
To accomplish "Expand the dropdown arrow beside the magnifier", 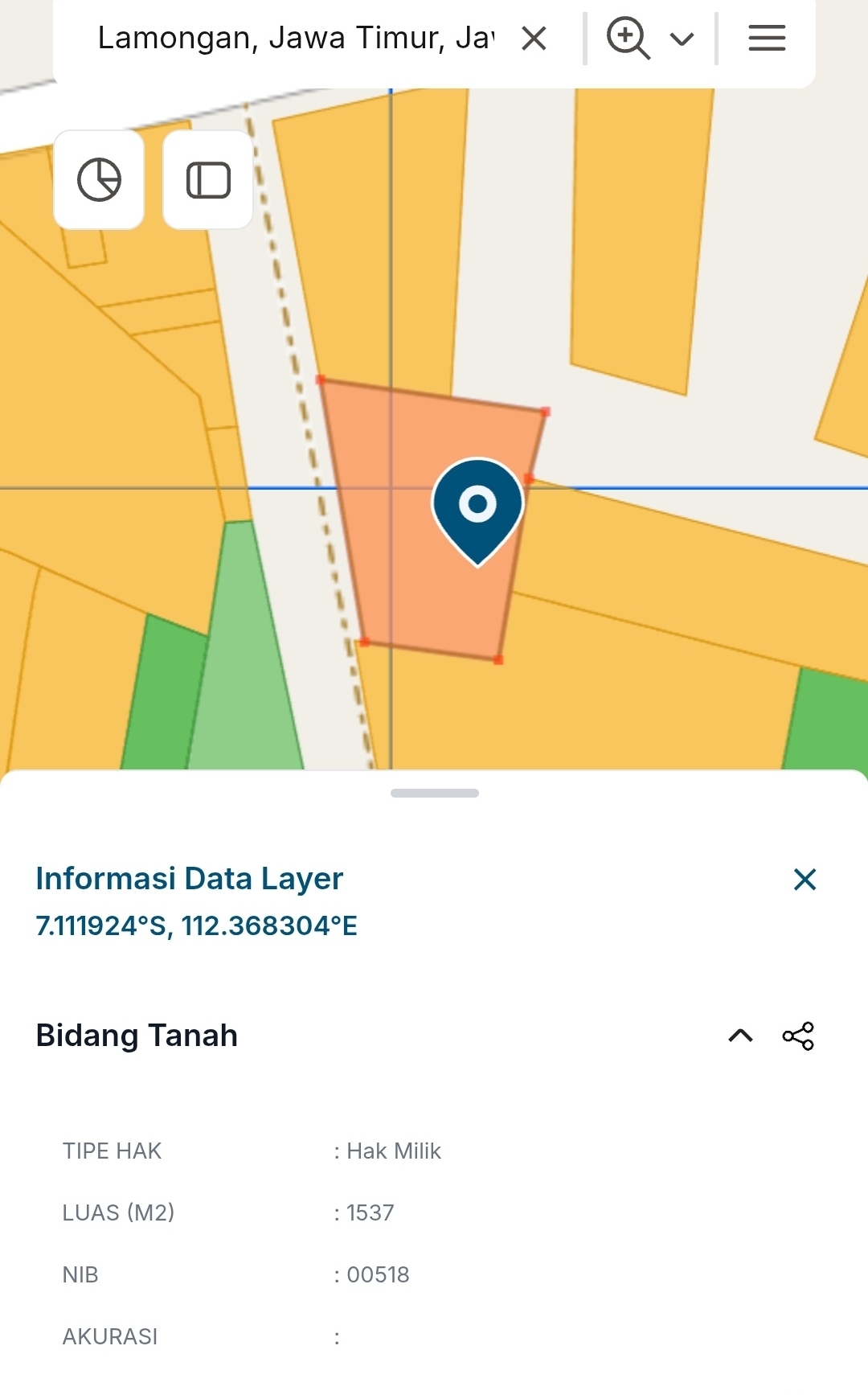I will point(682,39).
